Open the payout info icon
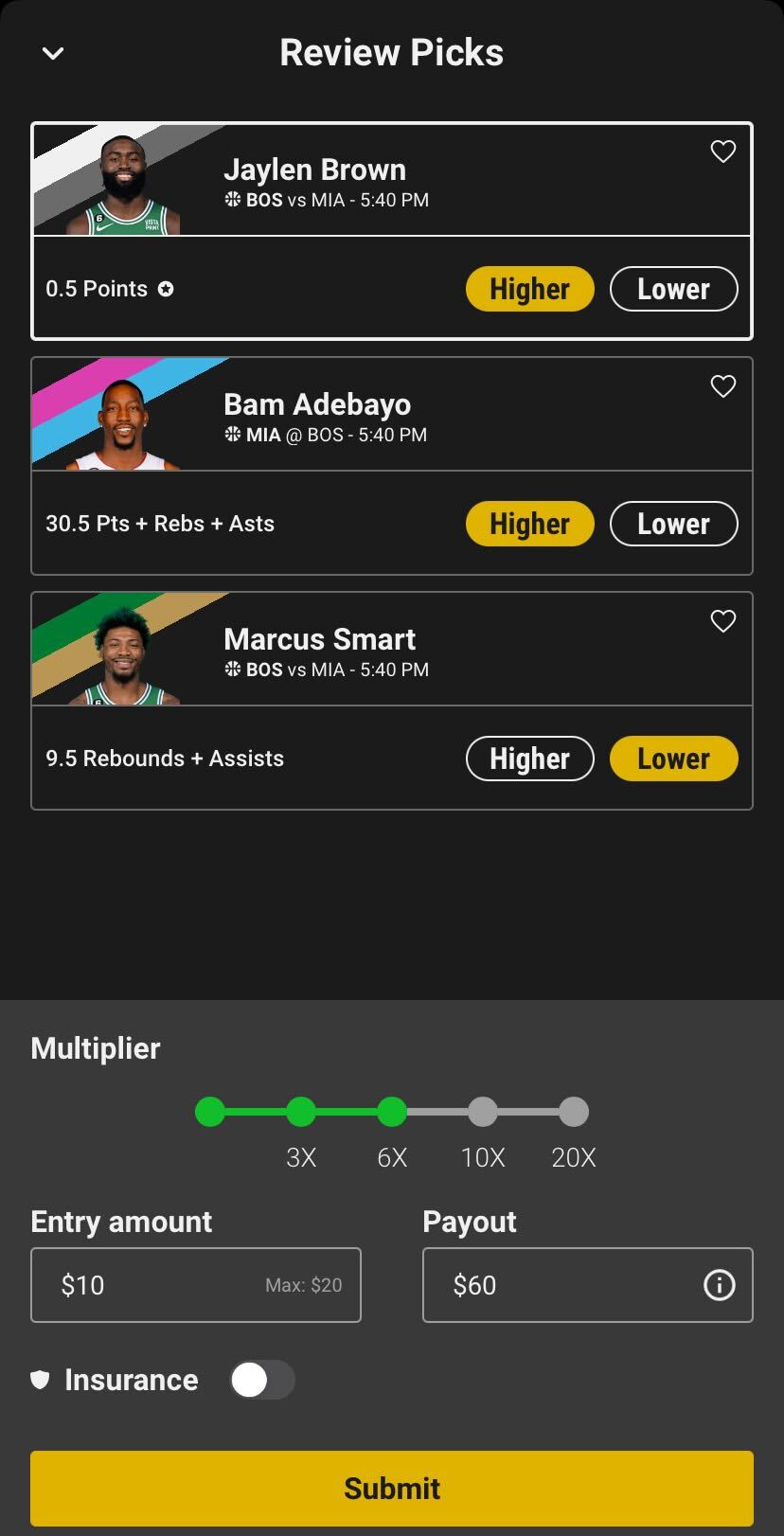Screen dimensions: 784x1536 click(x=719, y=1285)
